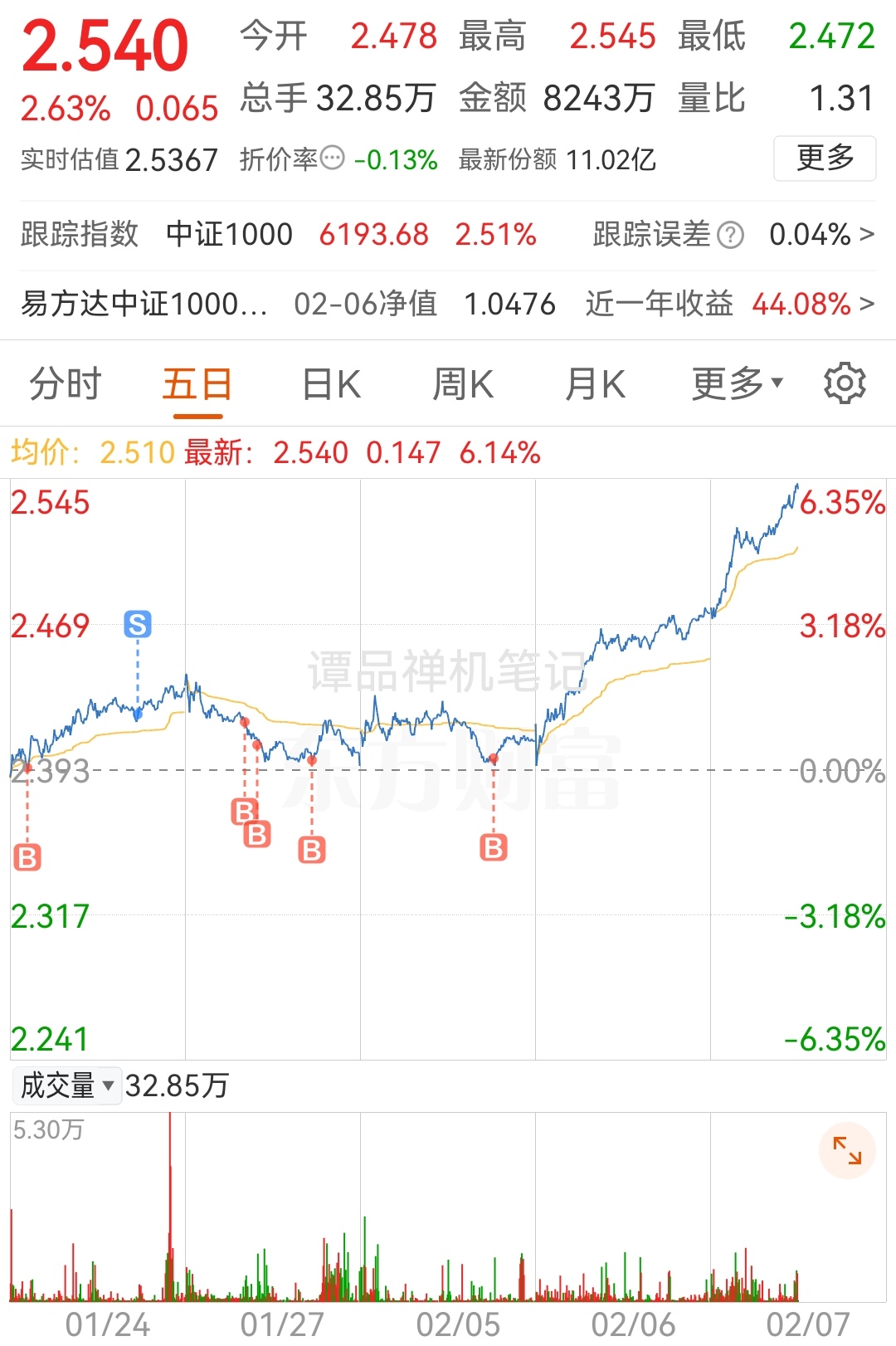The width and height of the screenshot is (896, 1346).
Task: Open chart settings gear
Action: tap(845, 383)
